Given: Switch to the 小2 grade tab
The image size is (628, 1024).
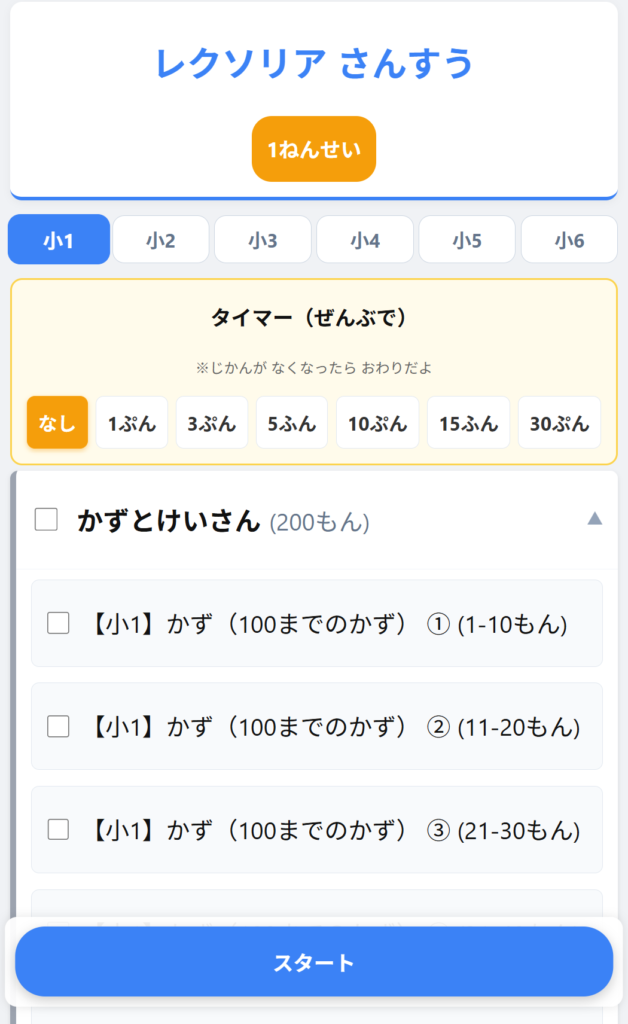Looking at the screenshot, I should click(161, 240).
